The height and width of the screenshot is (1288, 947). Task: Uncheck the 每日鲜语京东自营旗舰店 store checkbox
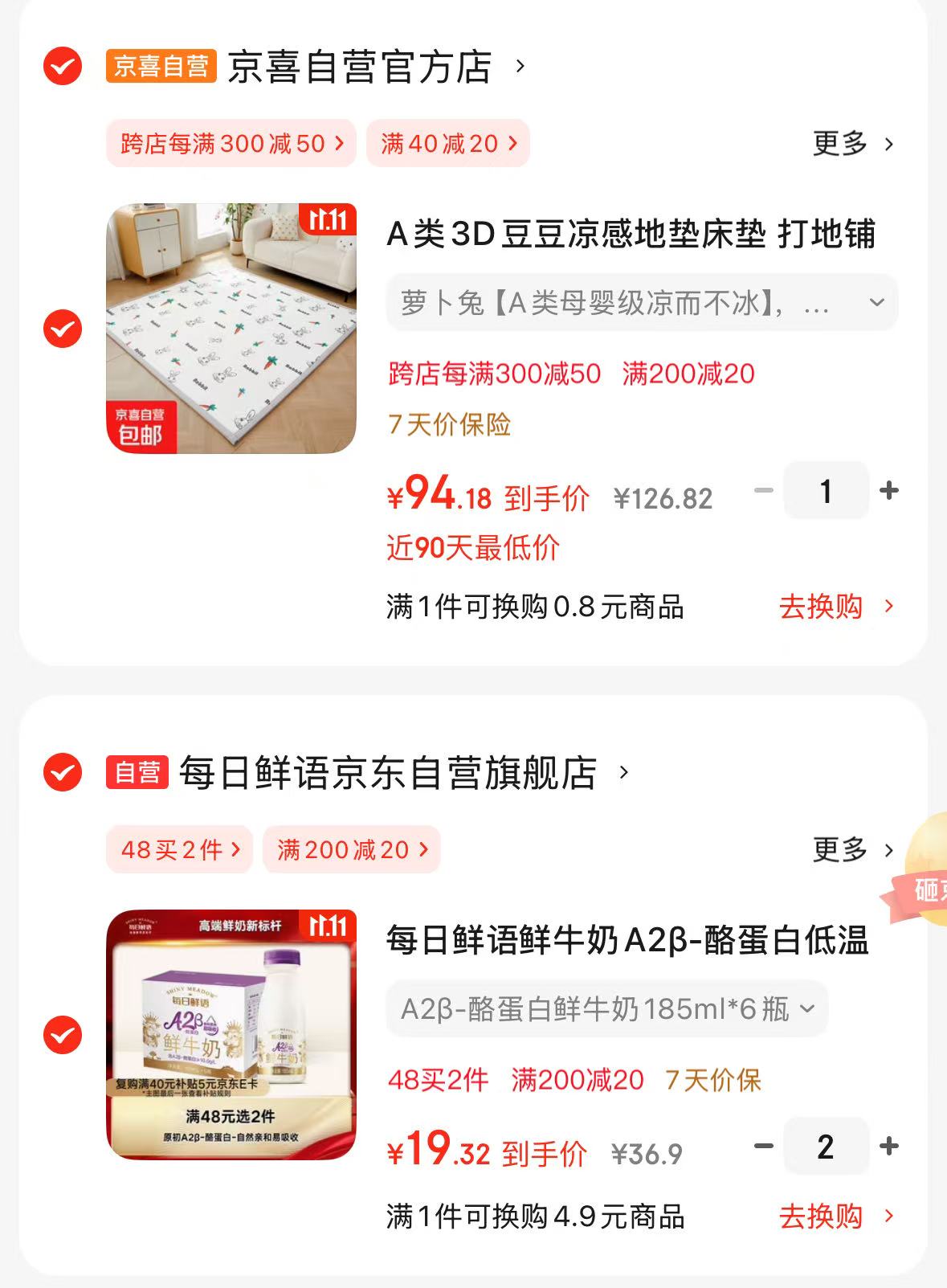(63, 772)
